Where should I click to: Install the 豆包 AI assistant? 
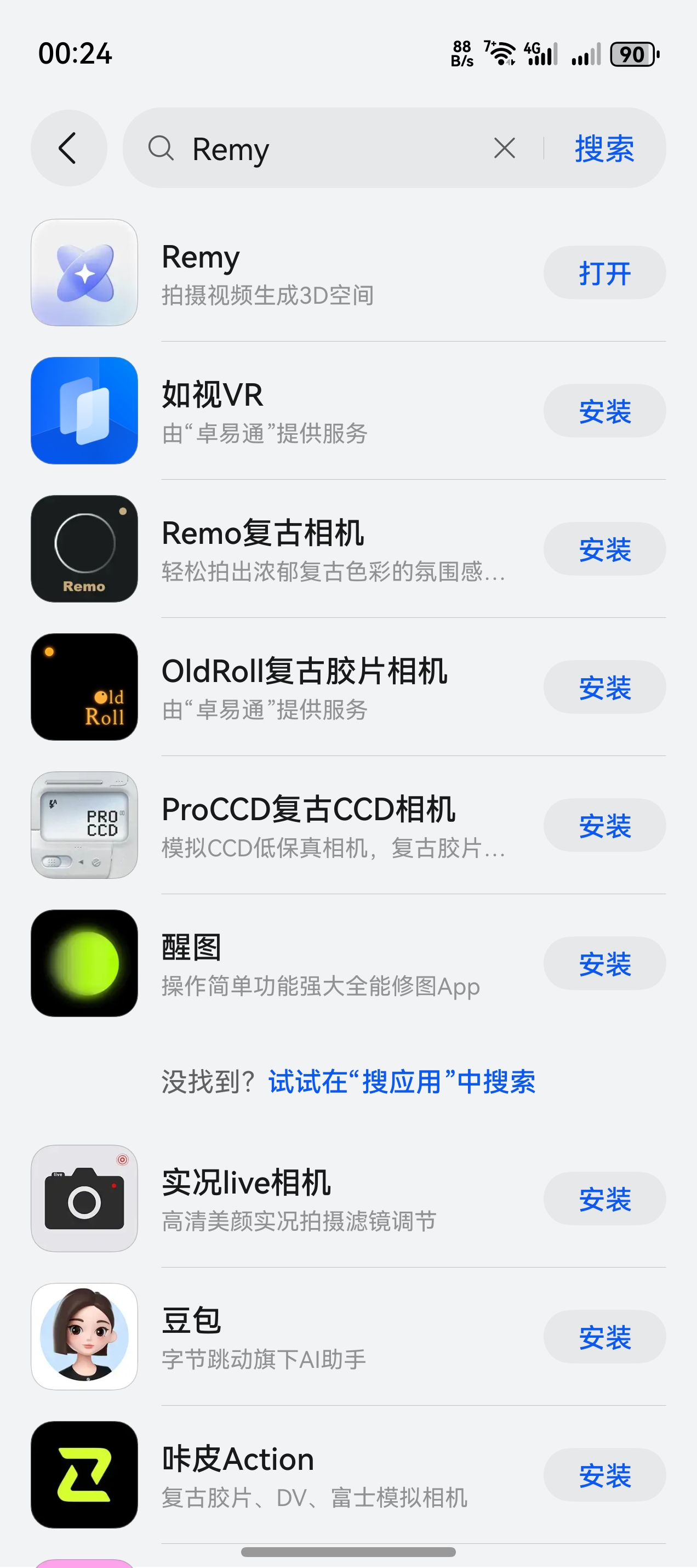tap(604, 1337)
